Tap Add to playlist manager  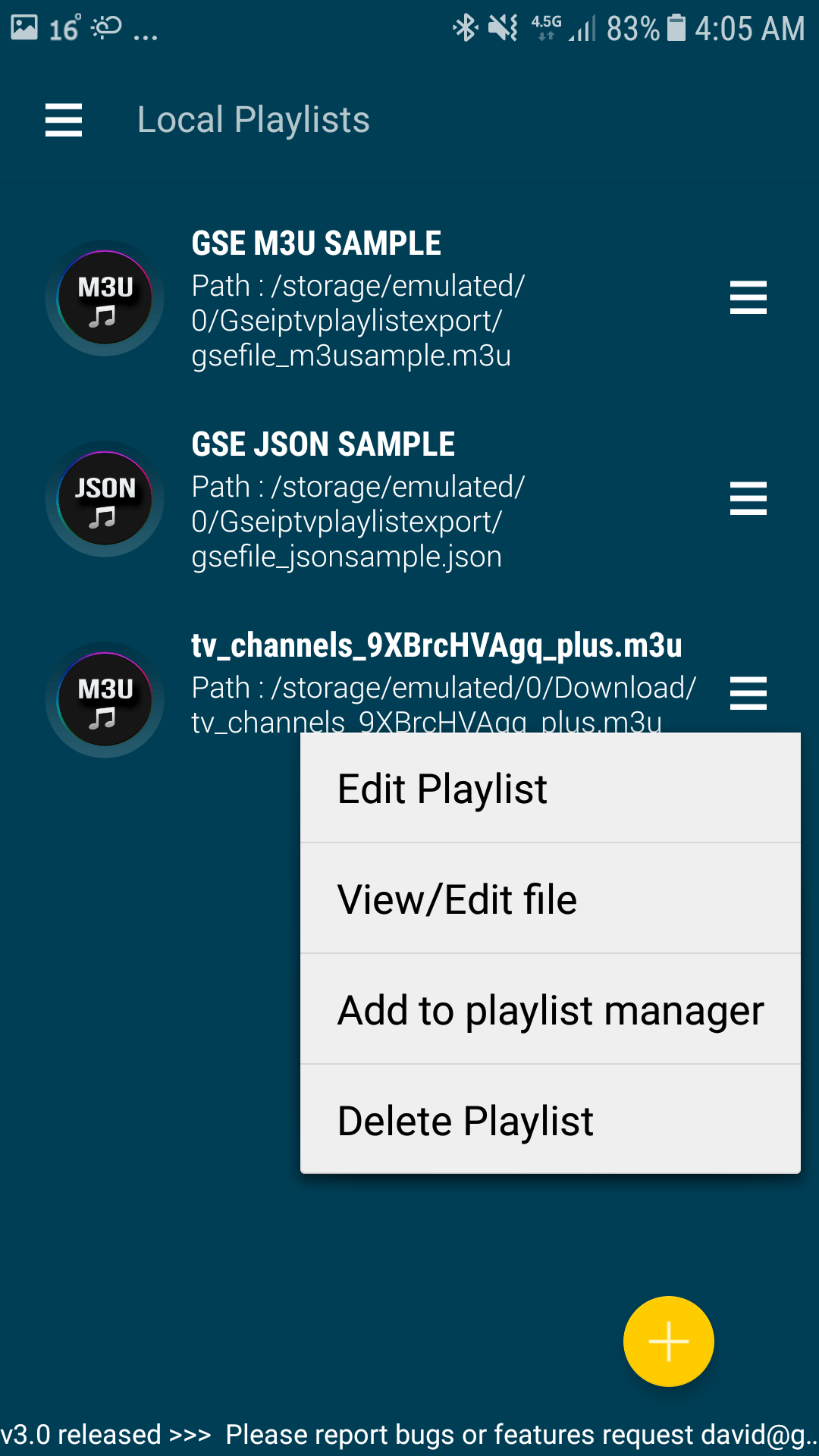coord(551,1009)
